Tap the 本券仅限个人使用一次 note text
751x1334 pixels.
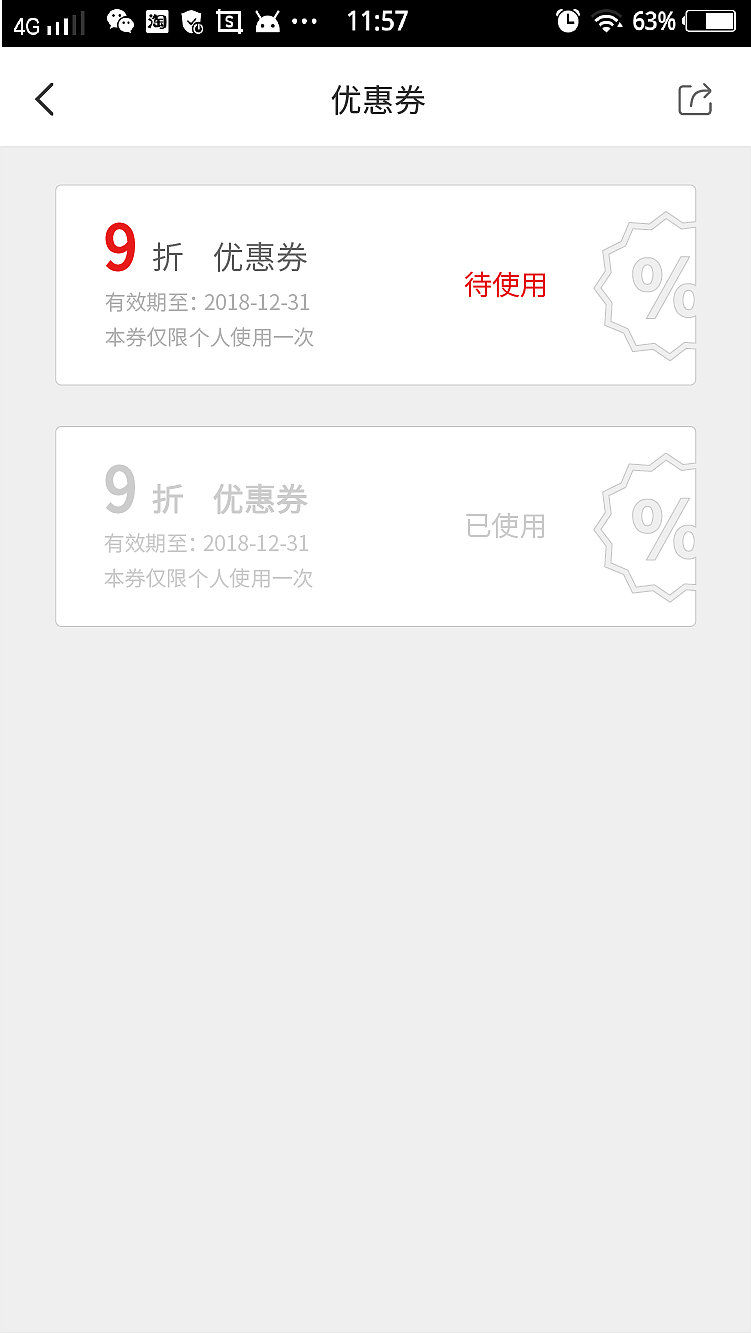pos(209,338)
